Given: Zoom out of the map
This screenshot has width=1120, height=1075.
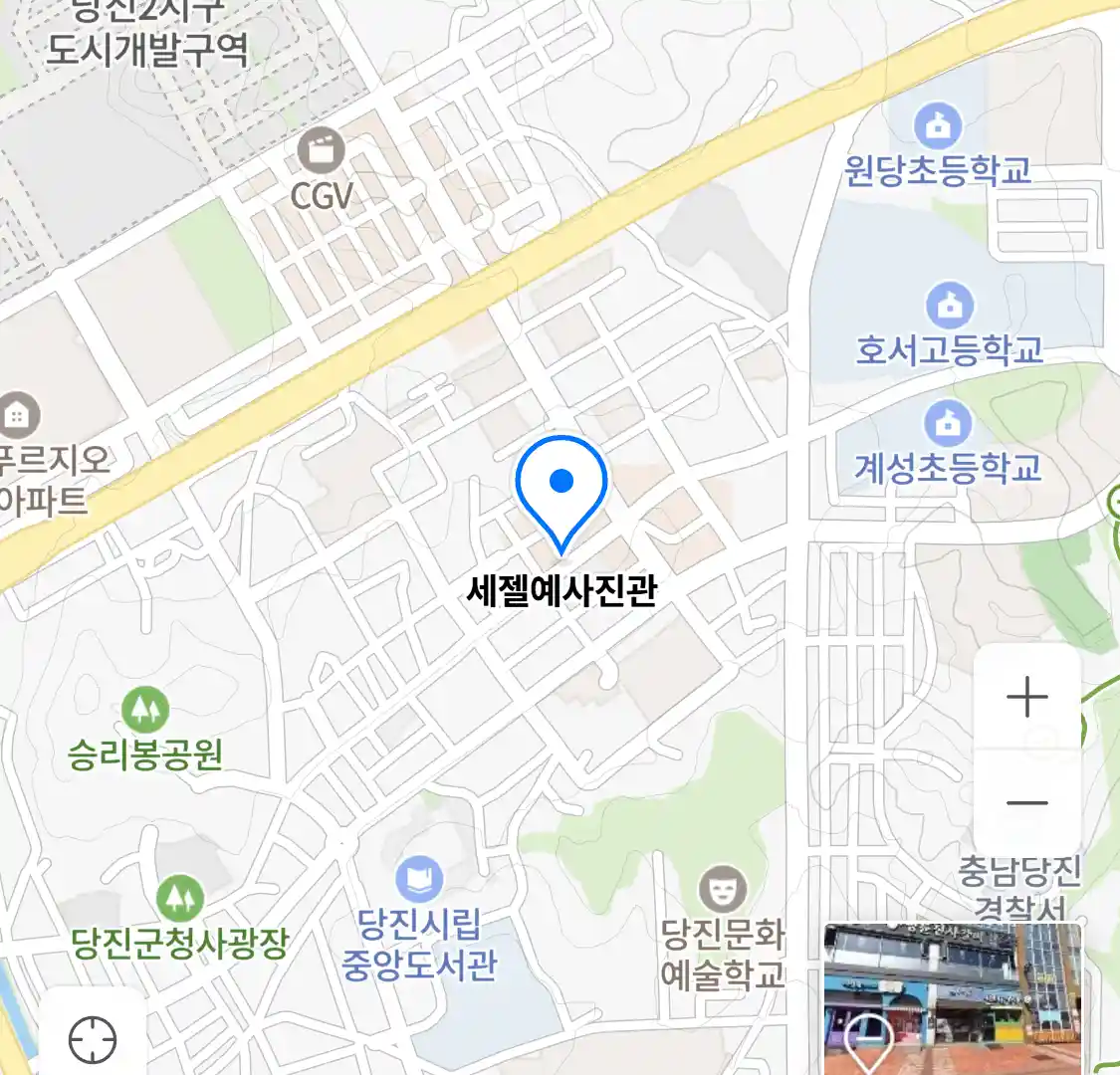Looking at the screenshot, I should pos(1026,802).
